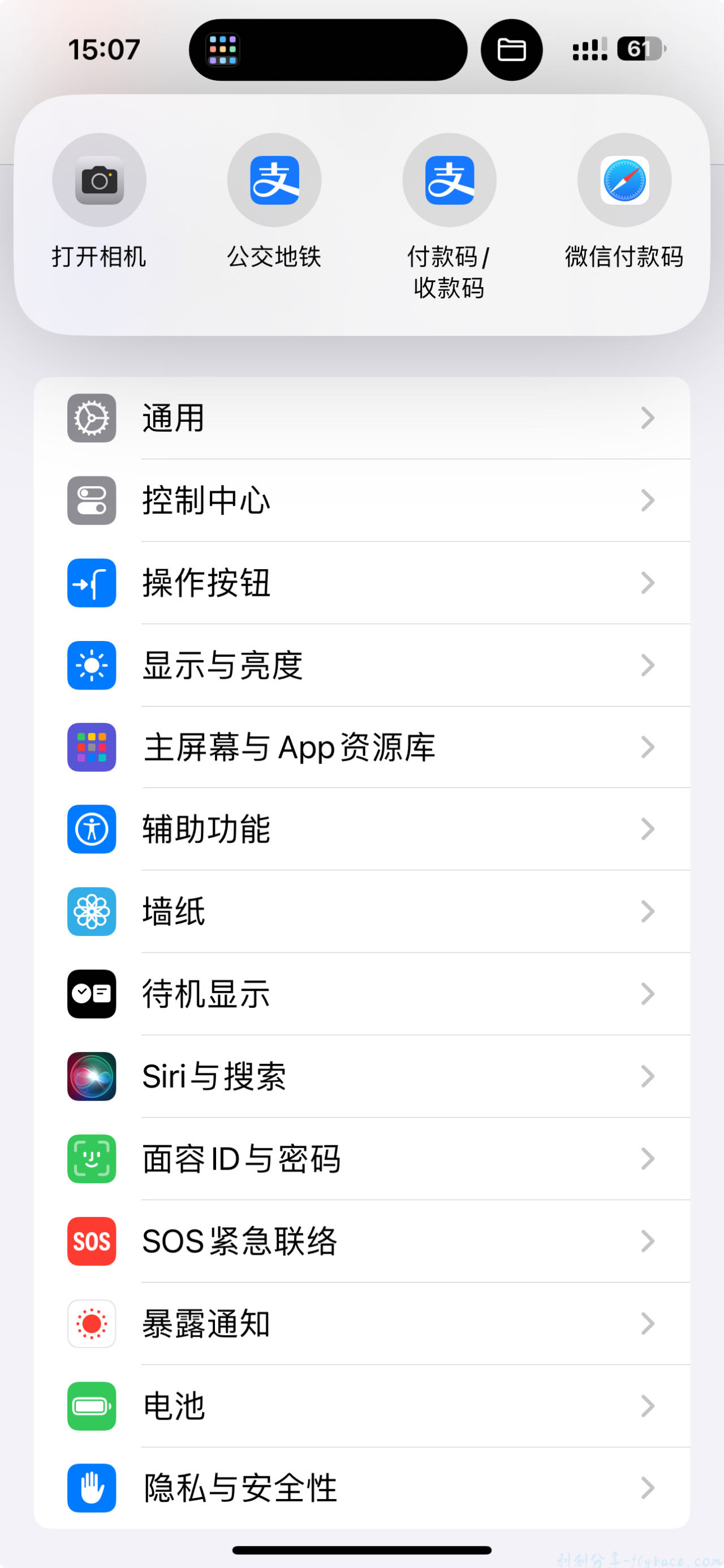Select 显示与亮度 settings

point(361,665)
